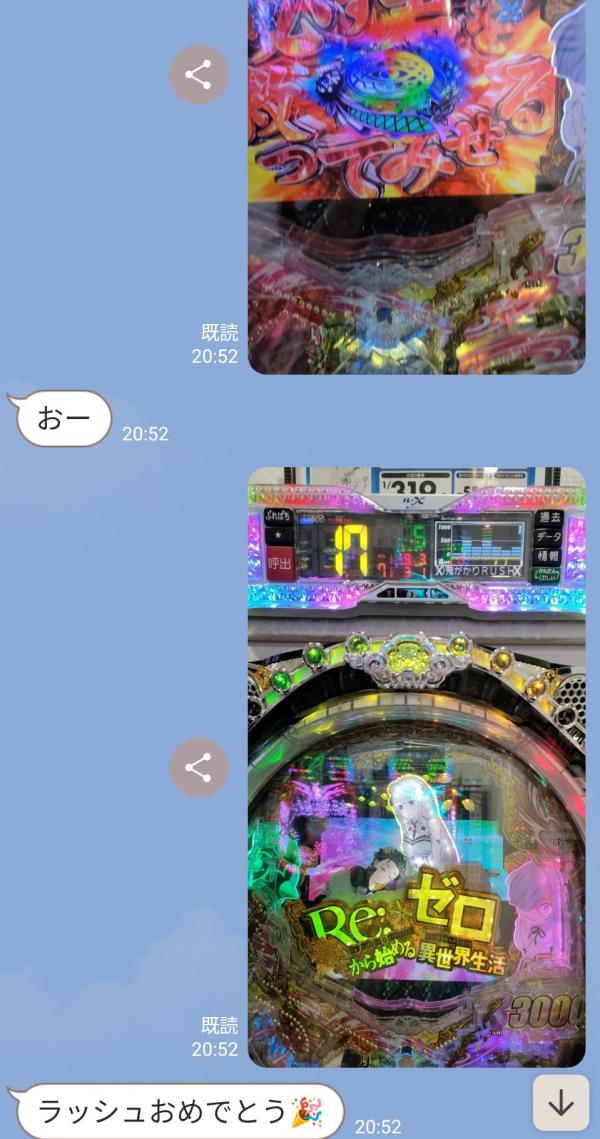The width and height of the screenshot is (600, 1139).
Task: Jump to the latest message with down arrow
Action: pyautogui.click(x=561, y=1102)
